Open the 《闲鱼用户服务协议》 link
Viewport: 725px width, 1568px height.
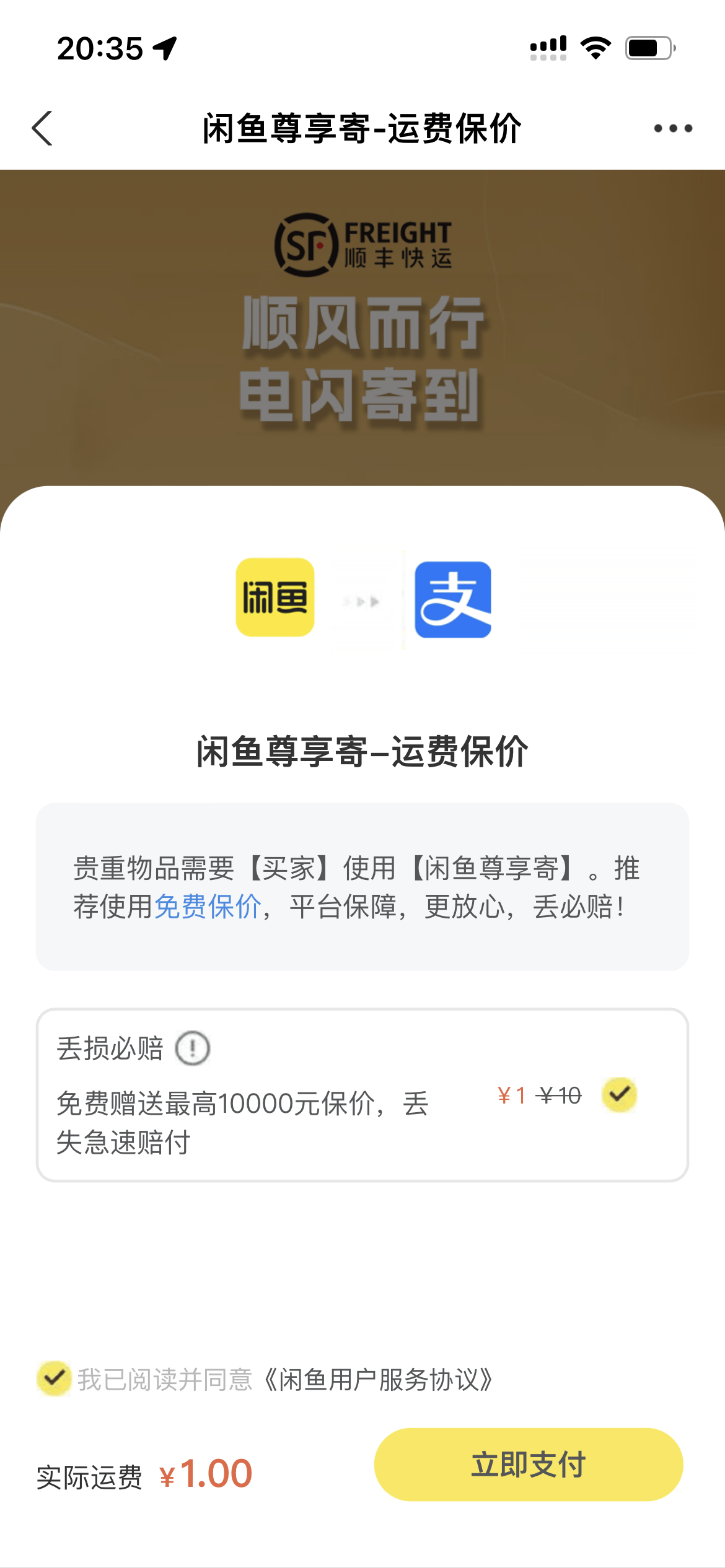click(x=379, y=1380)
